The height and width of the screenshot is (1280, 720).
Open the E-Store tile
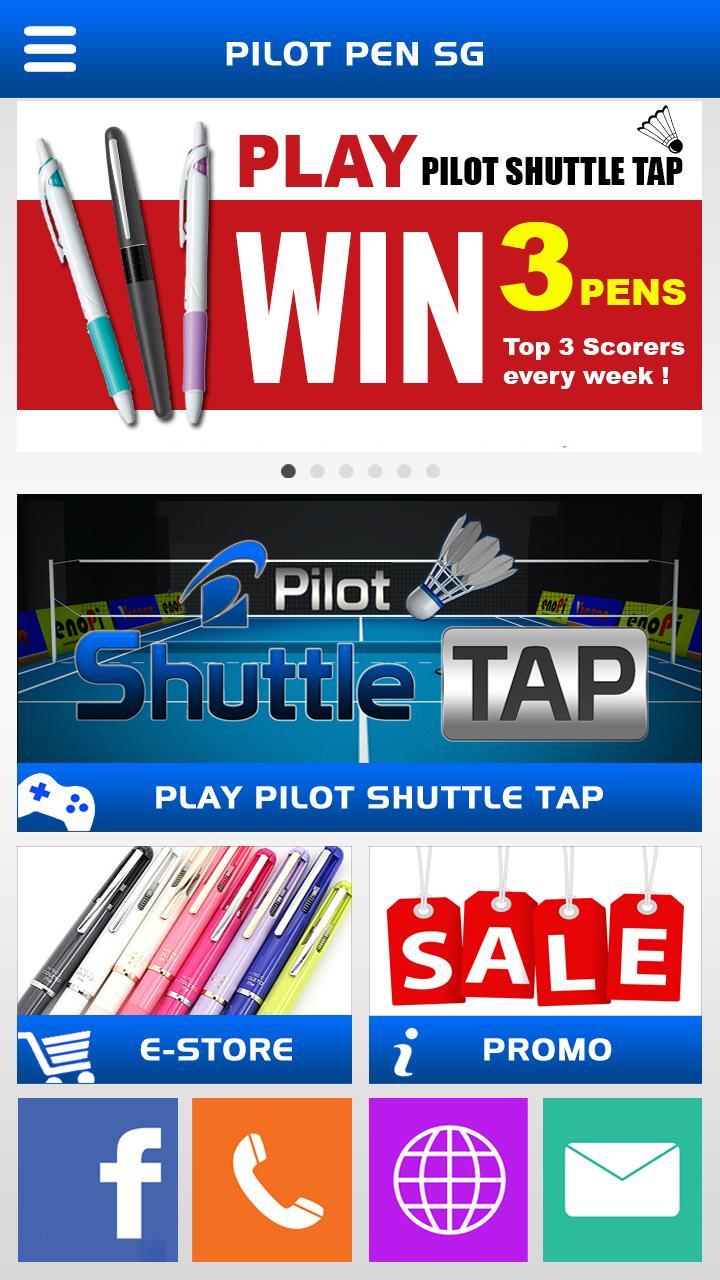184,965
